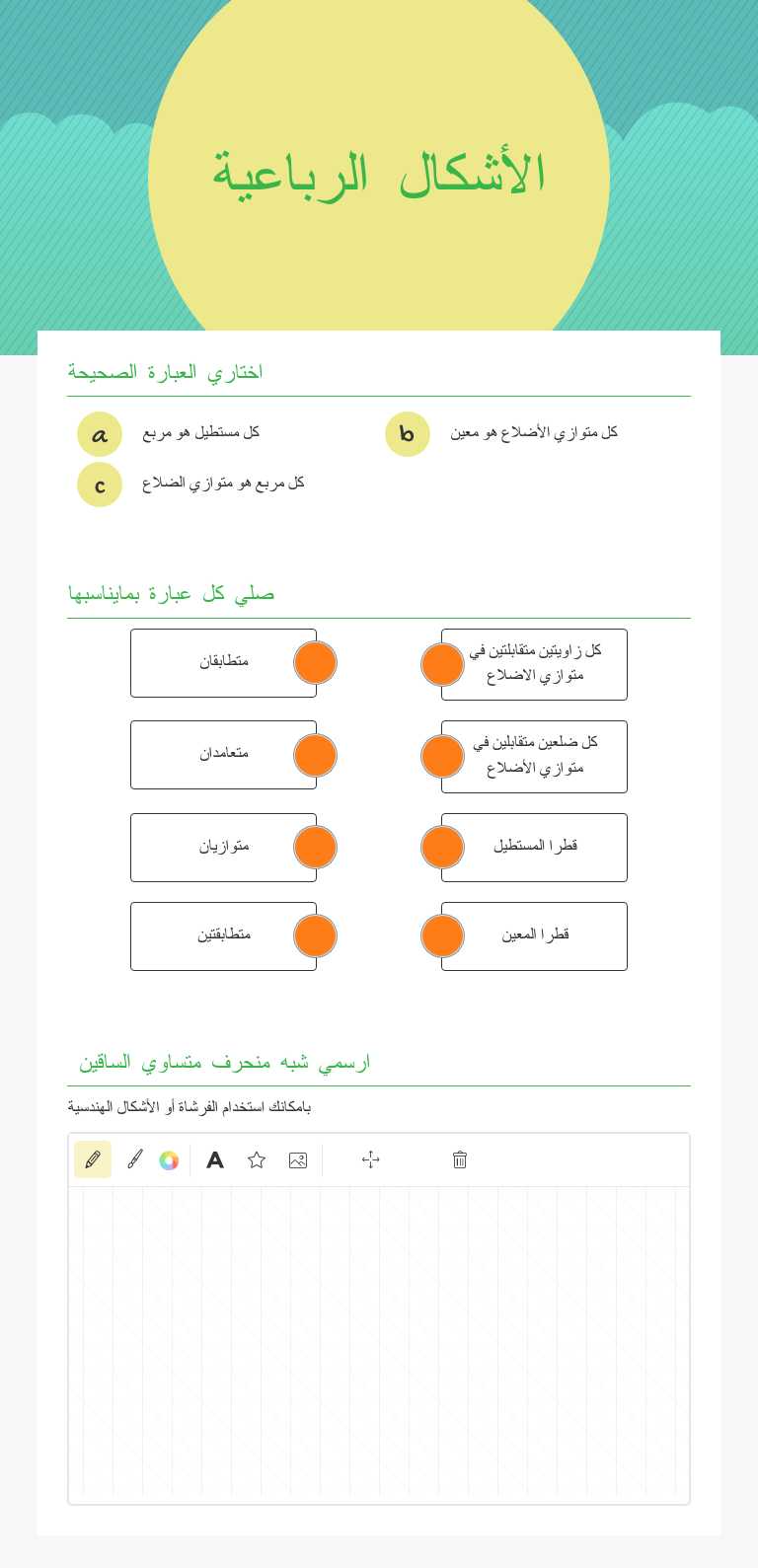This screenshot has width=758, height=1568.
Task: Click the dot beside قطرا المعين
Action: 442,935
